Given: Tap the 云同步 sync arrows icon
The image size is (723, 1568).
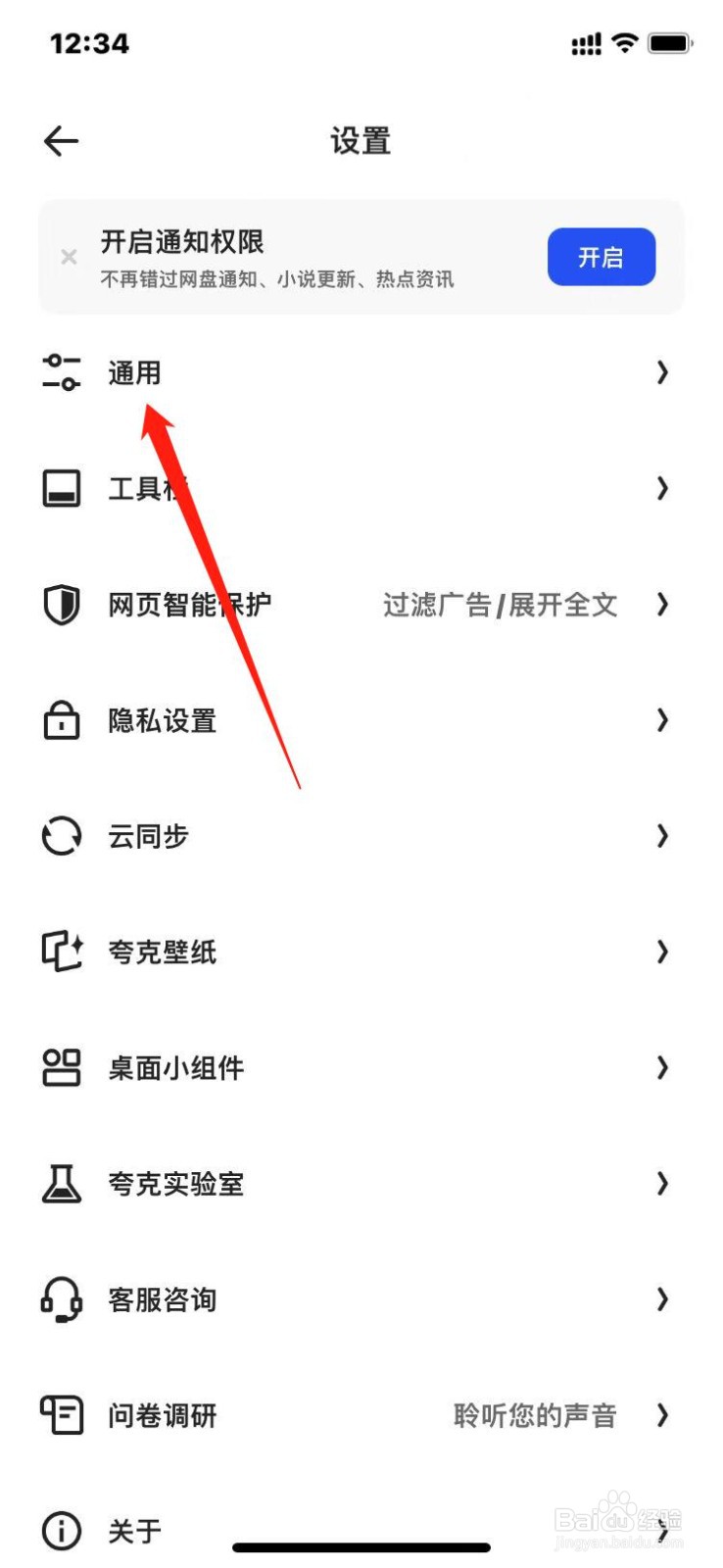Looking at the screenshot, I should [61, 836].
